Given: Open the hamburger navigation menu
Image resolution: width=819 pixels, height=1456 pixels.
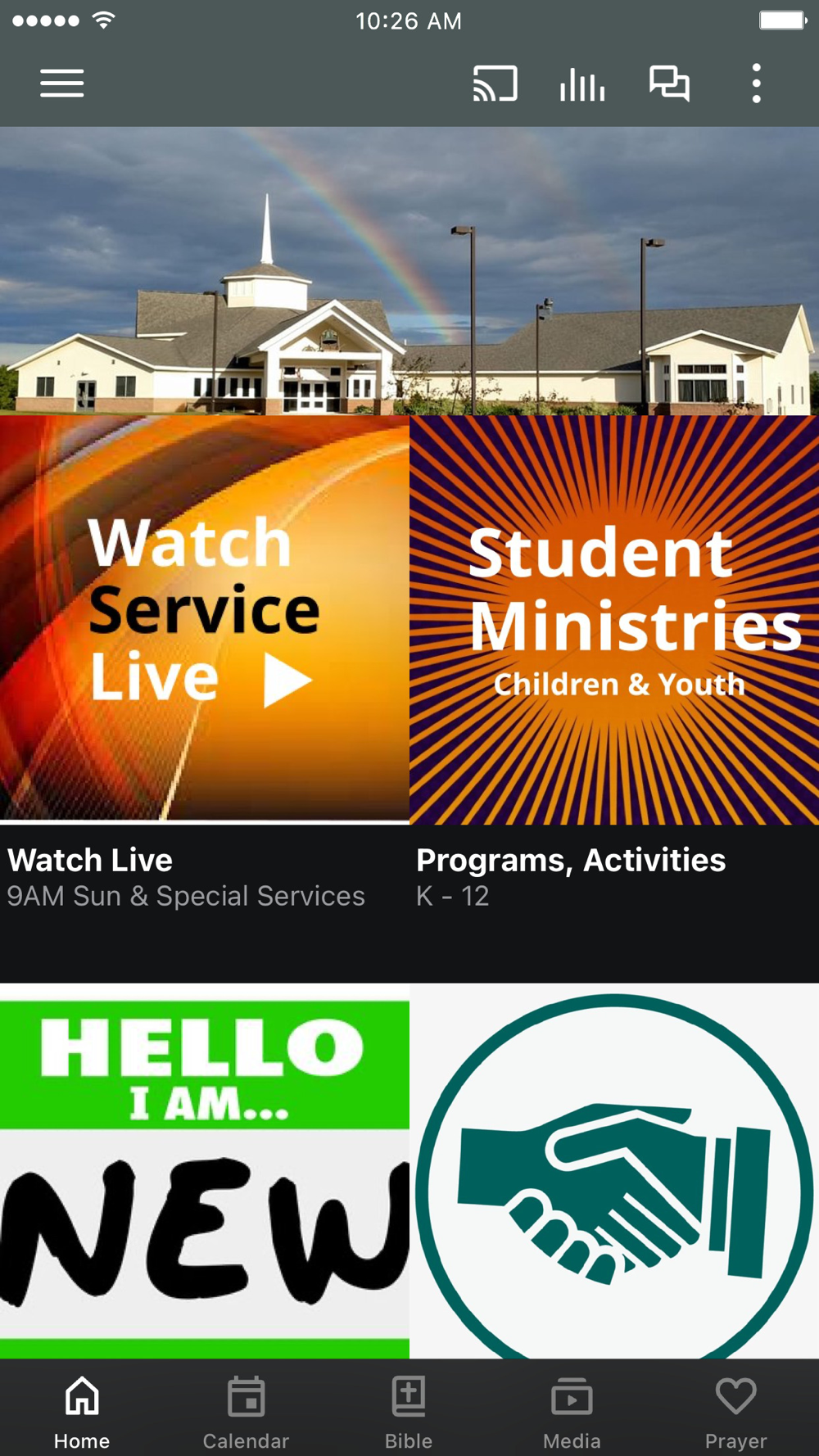Looking at the screenshot, I should pos(62,84).
